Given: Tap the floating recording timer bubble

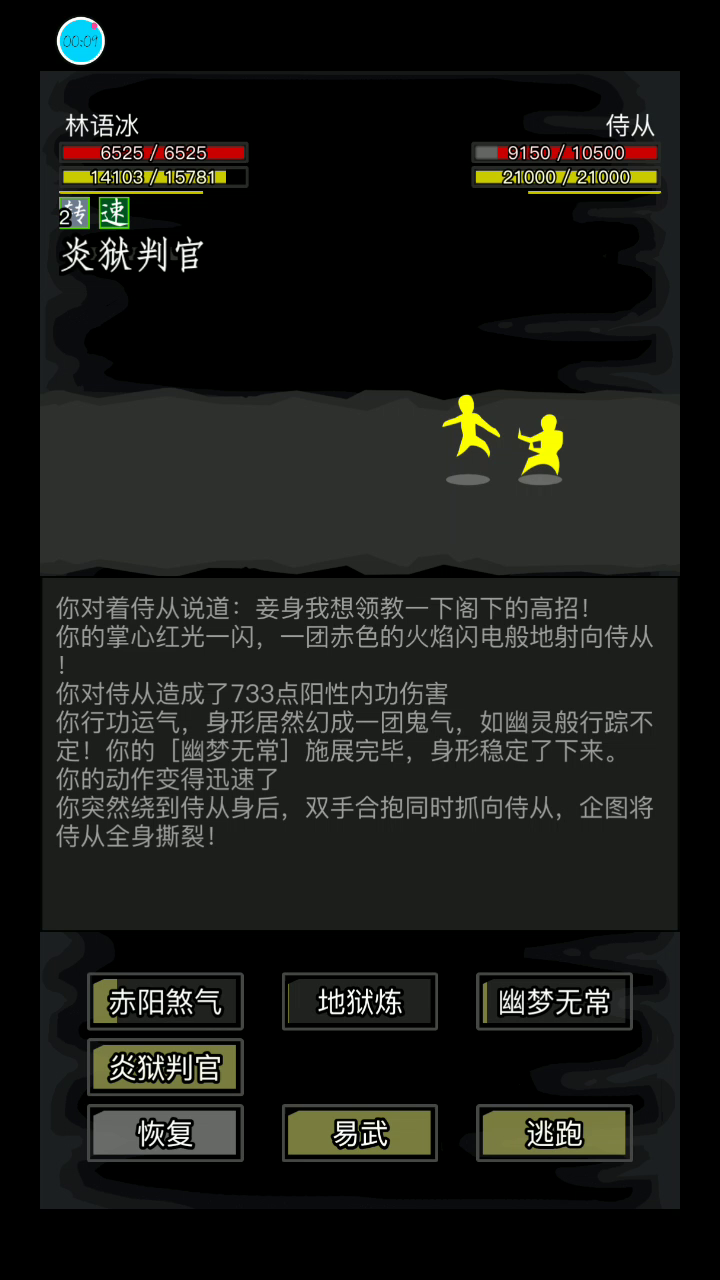Looking at the screenshot, I should pos(81,41).
